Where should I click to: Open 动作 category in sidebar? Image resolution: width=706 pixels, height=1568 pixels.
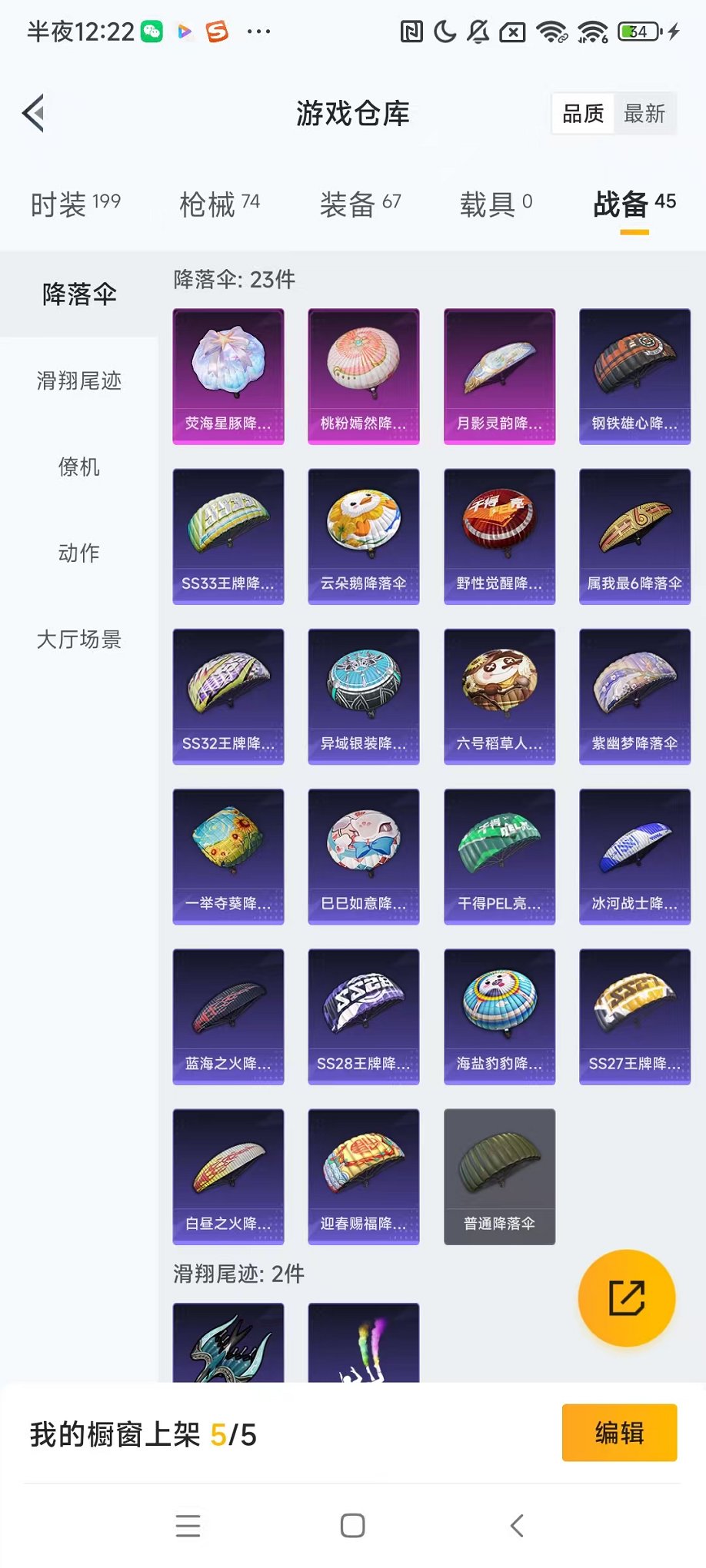point(78,553)
